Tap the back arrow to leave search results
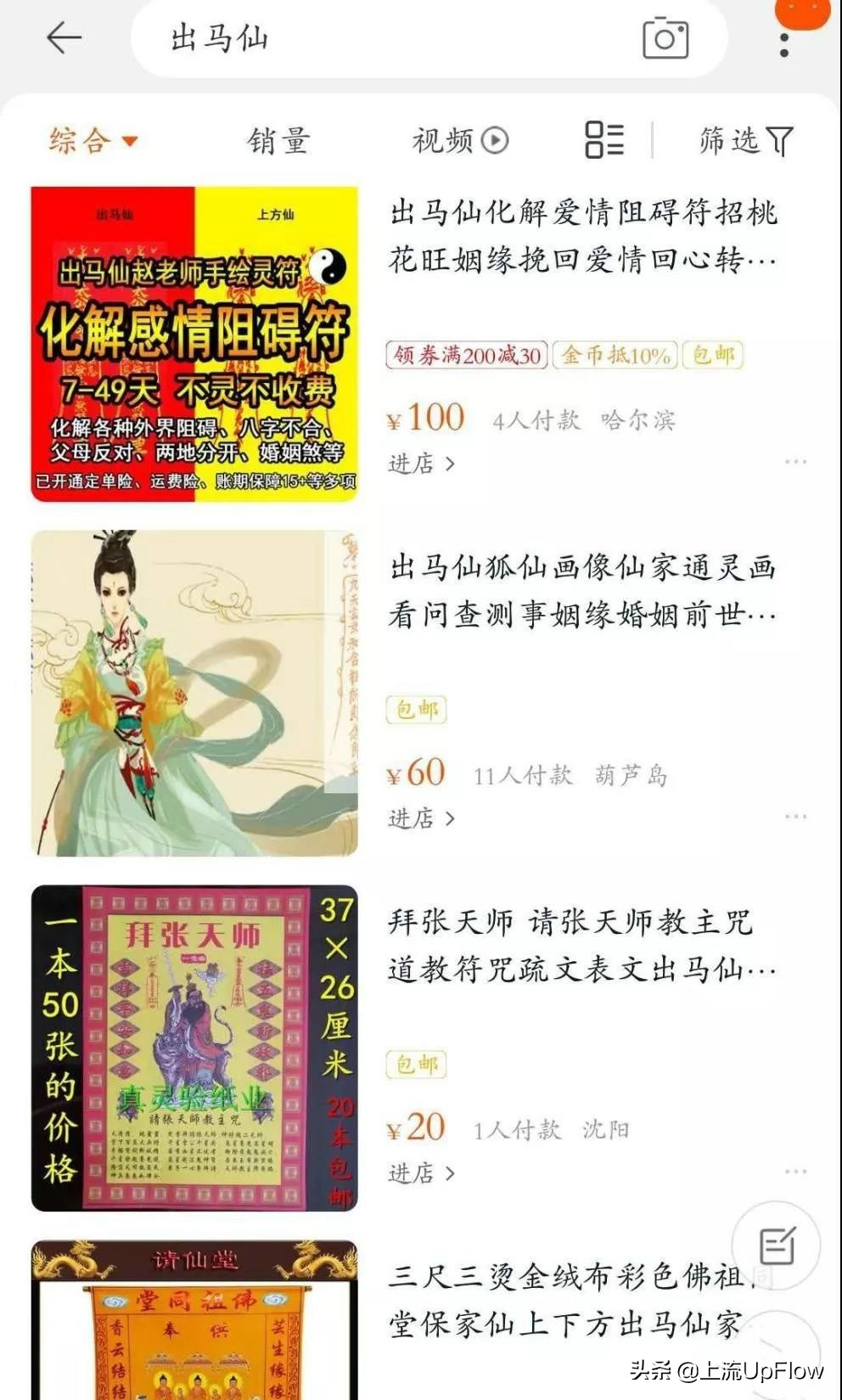This screenshot has height=1400, width=842. coord(64,37)
